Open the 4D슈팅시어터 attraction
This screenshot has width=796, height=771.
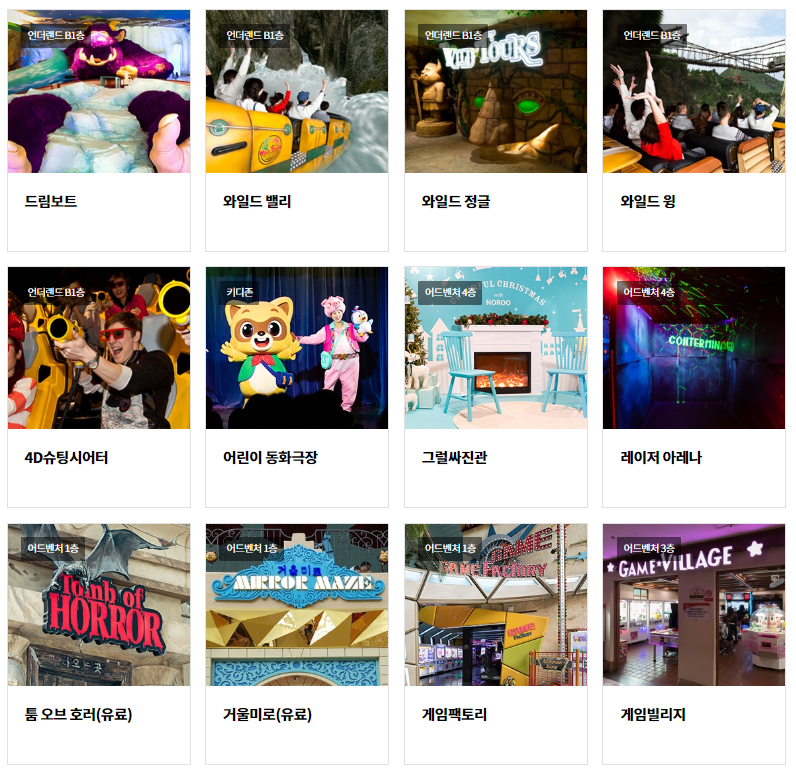click(x=98, y=387)
